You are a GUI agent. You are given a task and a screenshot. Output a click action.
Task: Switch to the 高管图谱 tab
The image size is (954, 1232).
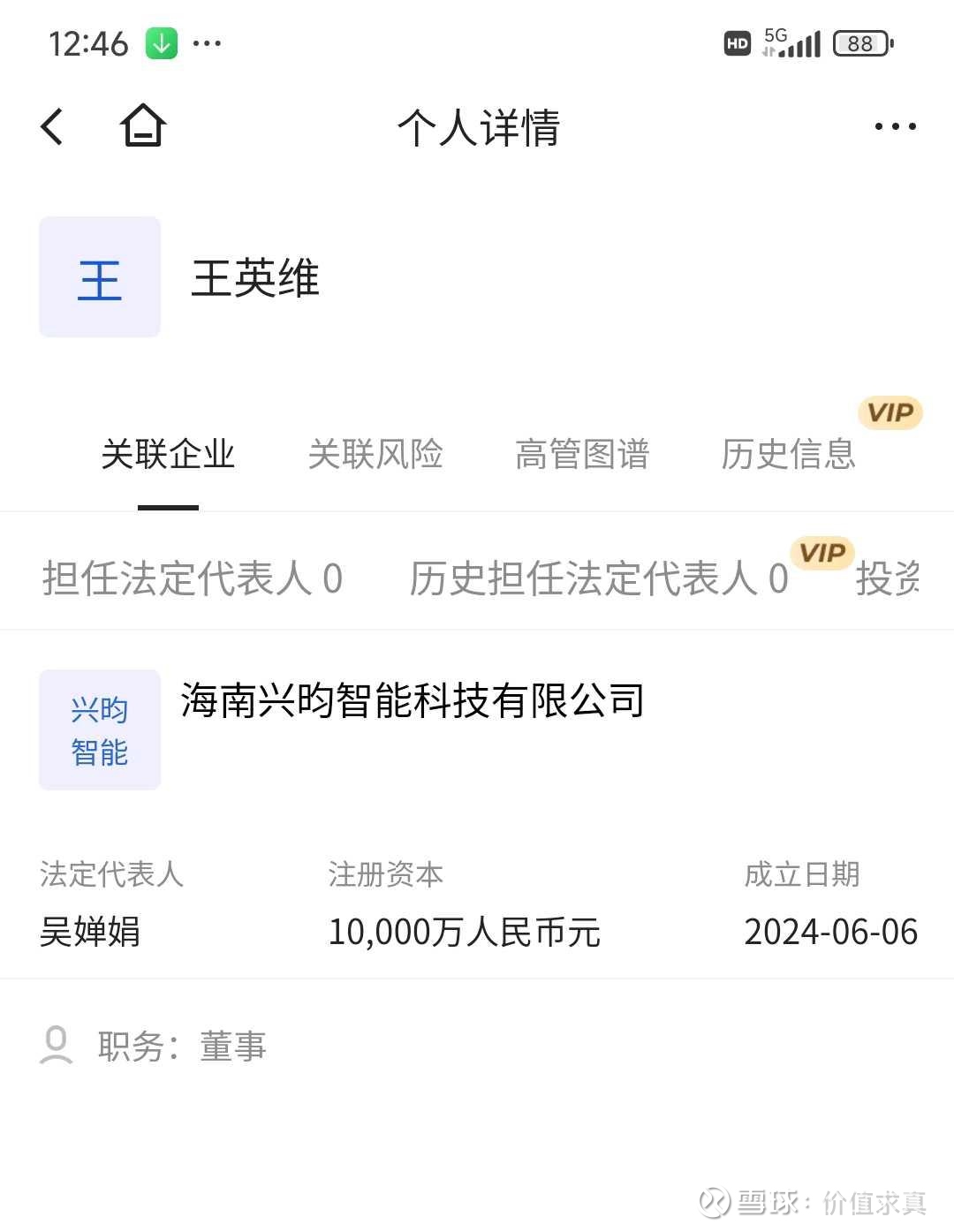coord(582,454)
